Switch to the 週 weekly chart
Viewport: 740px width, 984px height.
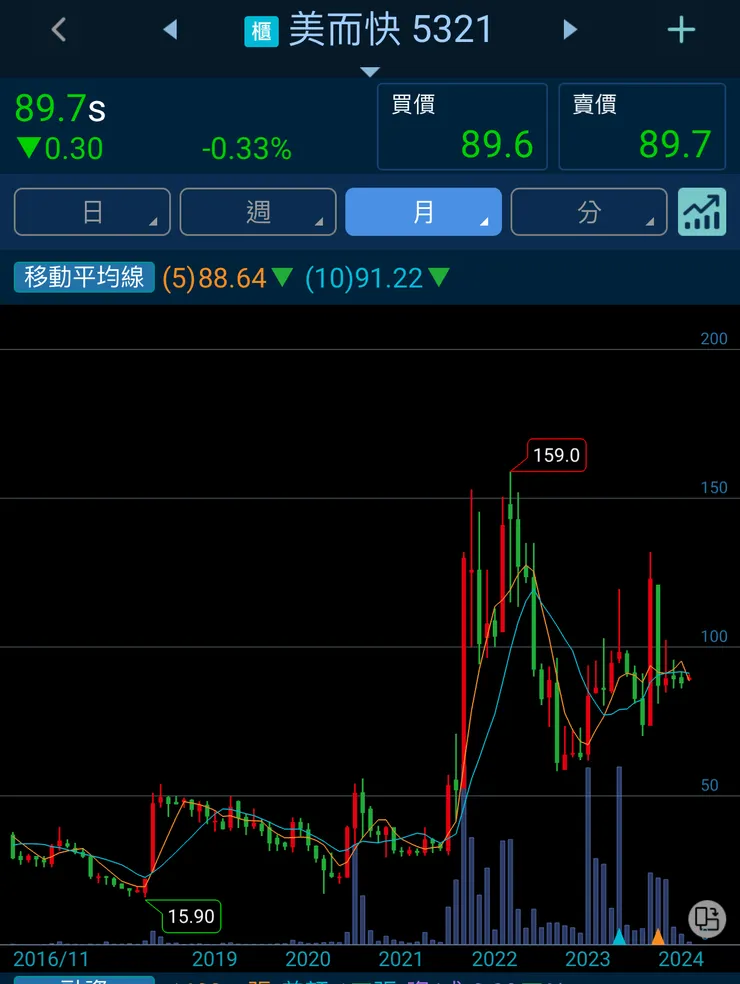pos(258,212)
